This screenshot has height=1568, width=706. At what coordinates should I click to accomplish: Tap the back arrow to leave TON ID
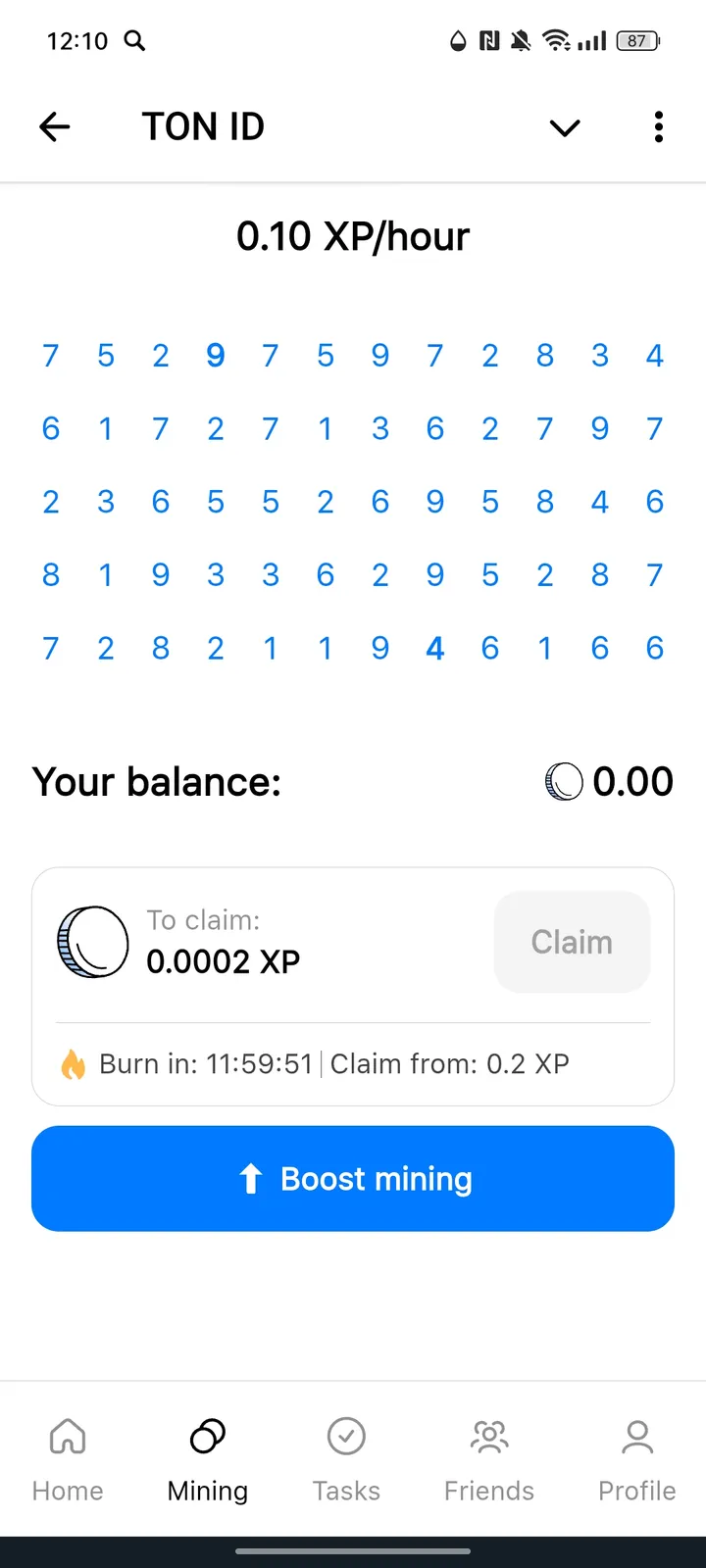click(x=55, y=126)
